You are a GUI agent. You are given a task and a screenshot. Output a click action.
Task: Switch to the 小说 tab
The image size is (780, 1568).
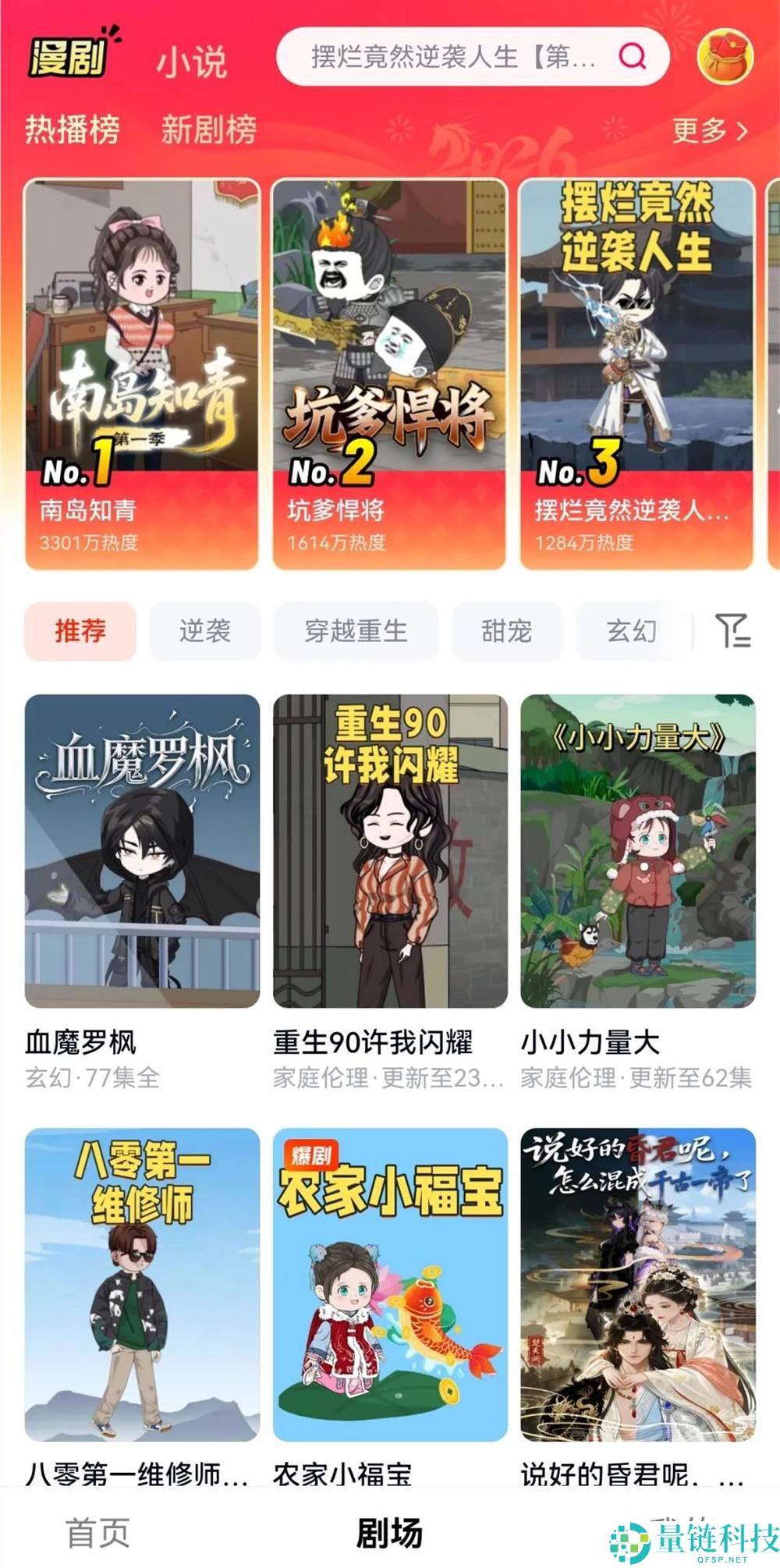(191, 62)
